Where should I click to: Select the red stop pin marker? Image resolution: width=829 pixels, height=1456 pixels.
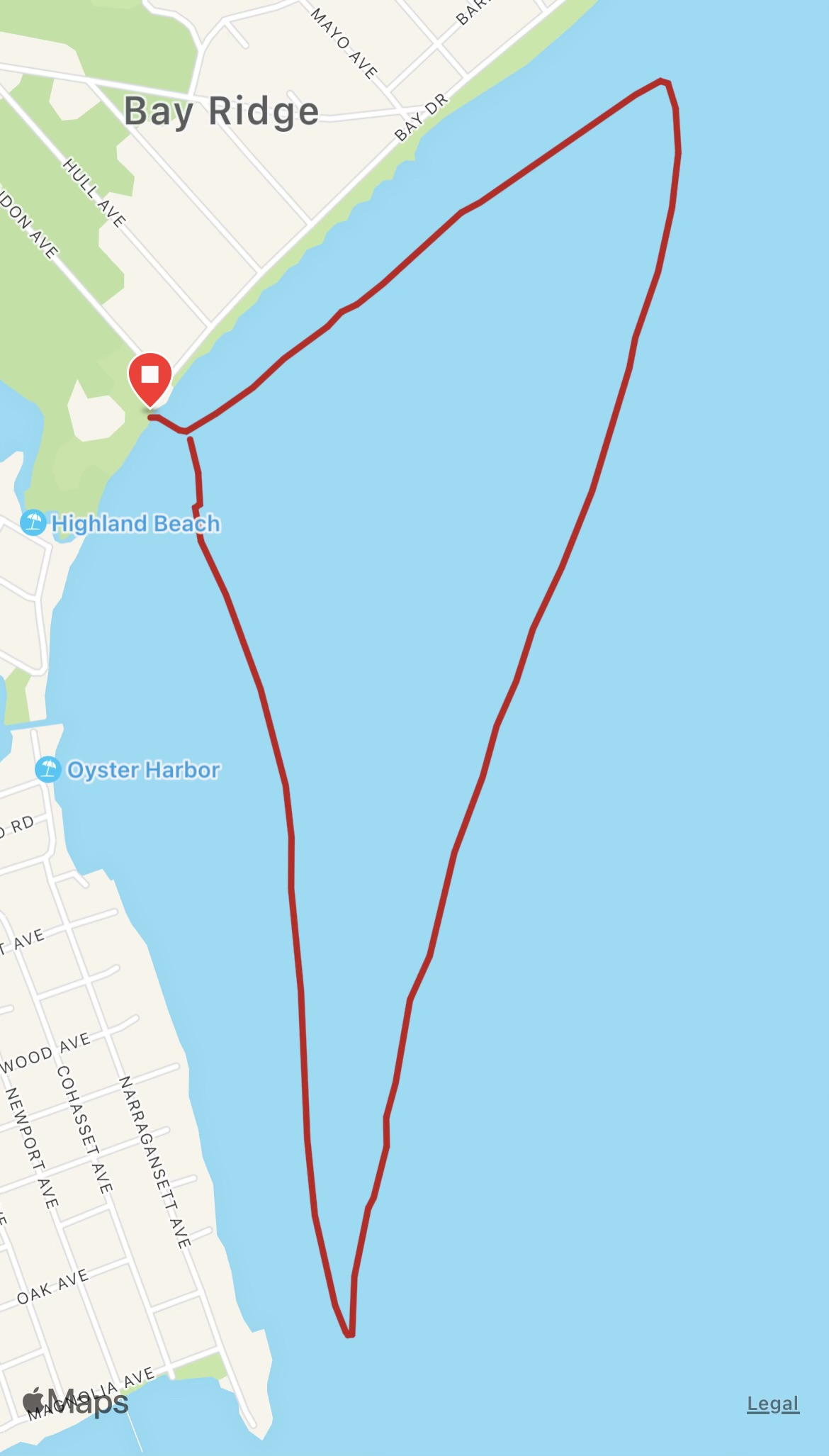[150, 376]
